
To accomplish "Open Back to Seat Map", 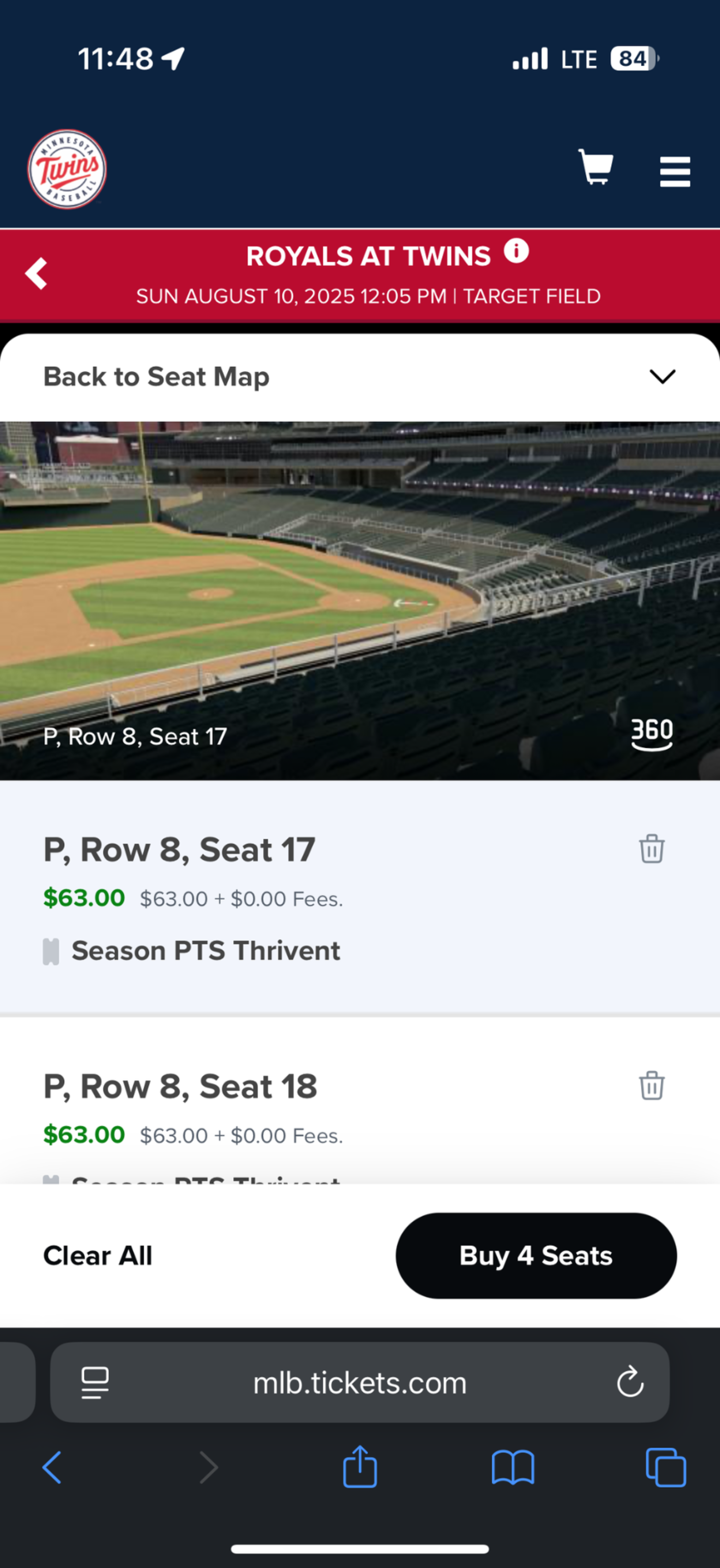I will click(157, 376).
